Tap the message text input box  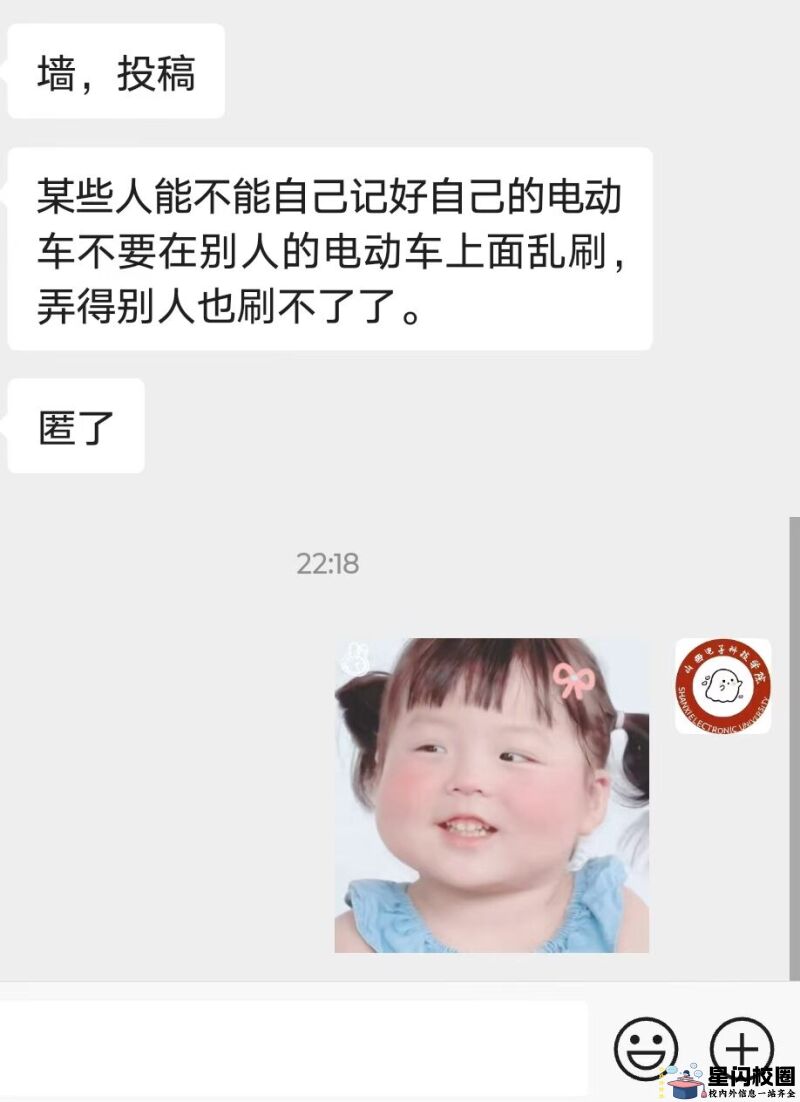[x=295, y=1050]
